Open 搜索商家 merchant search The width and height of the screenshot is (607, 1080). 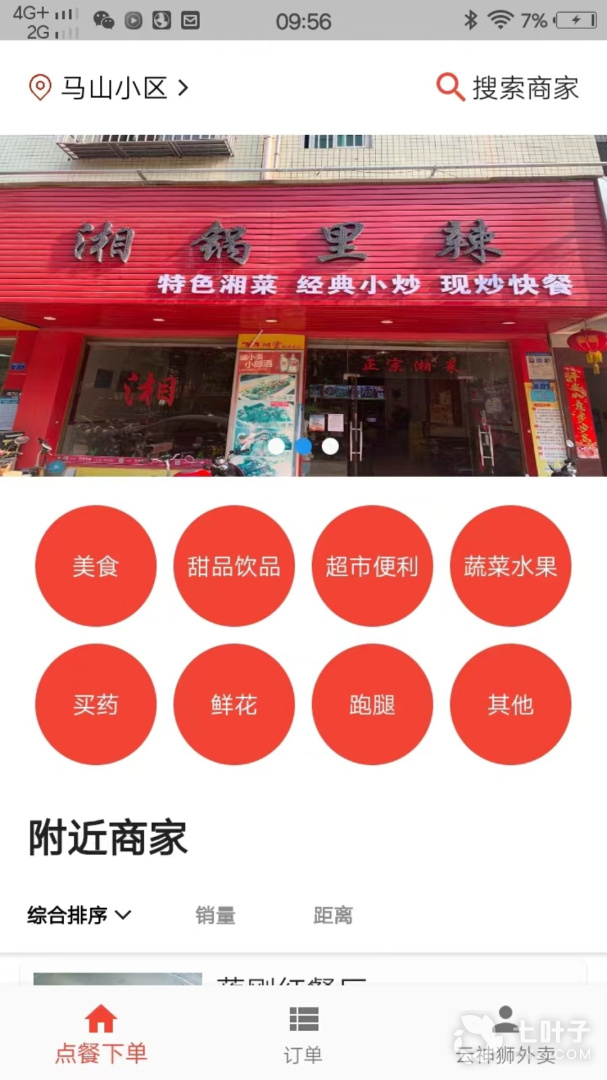point(508,88)
